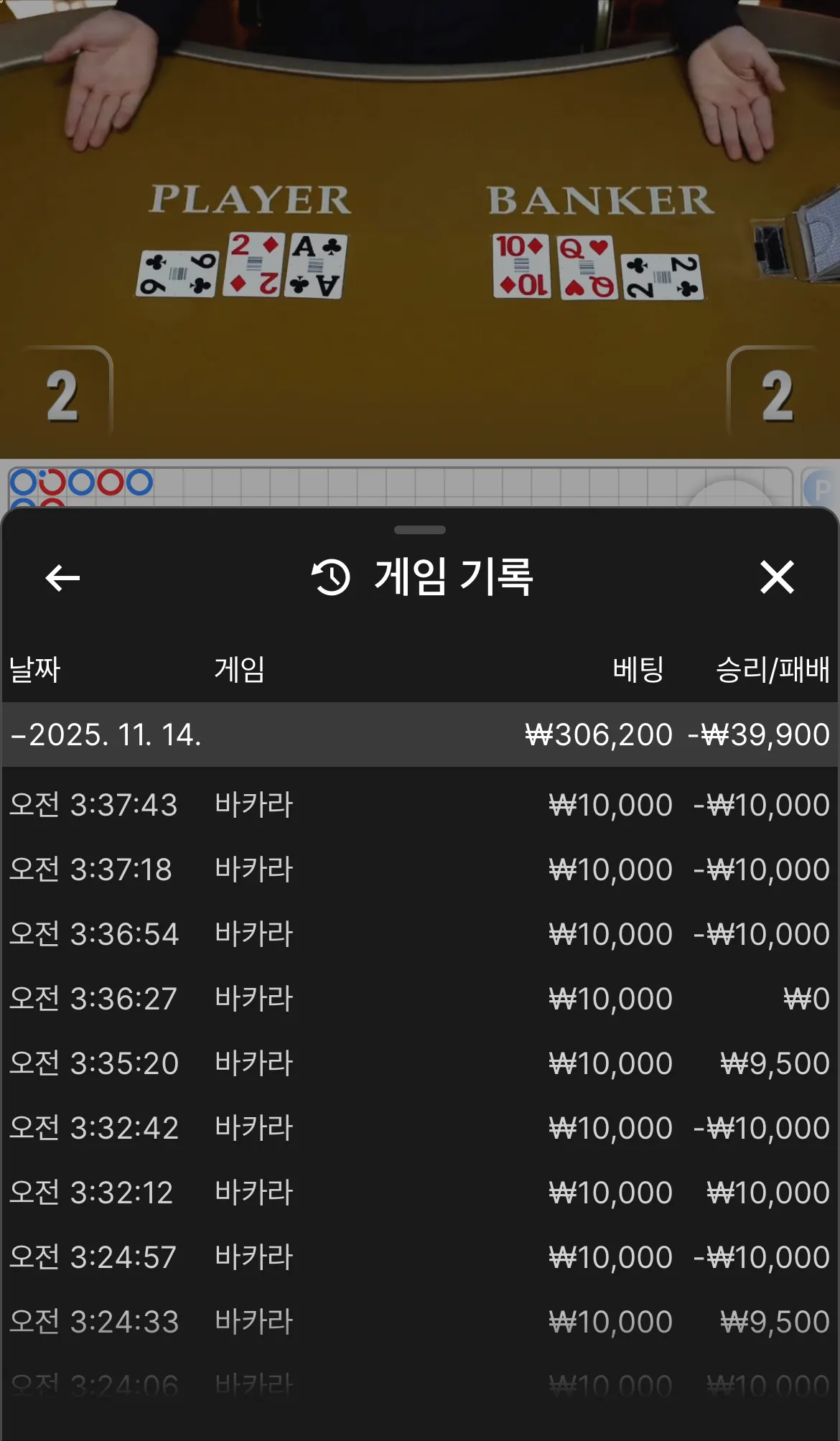This screenshot has height=1441, width=840.
Task: Open the 오전 3:24:57 바카라 record
Action: [420, 1257]
